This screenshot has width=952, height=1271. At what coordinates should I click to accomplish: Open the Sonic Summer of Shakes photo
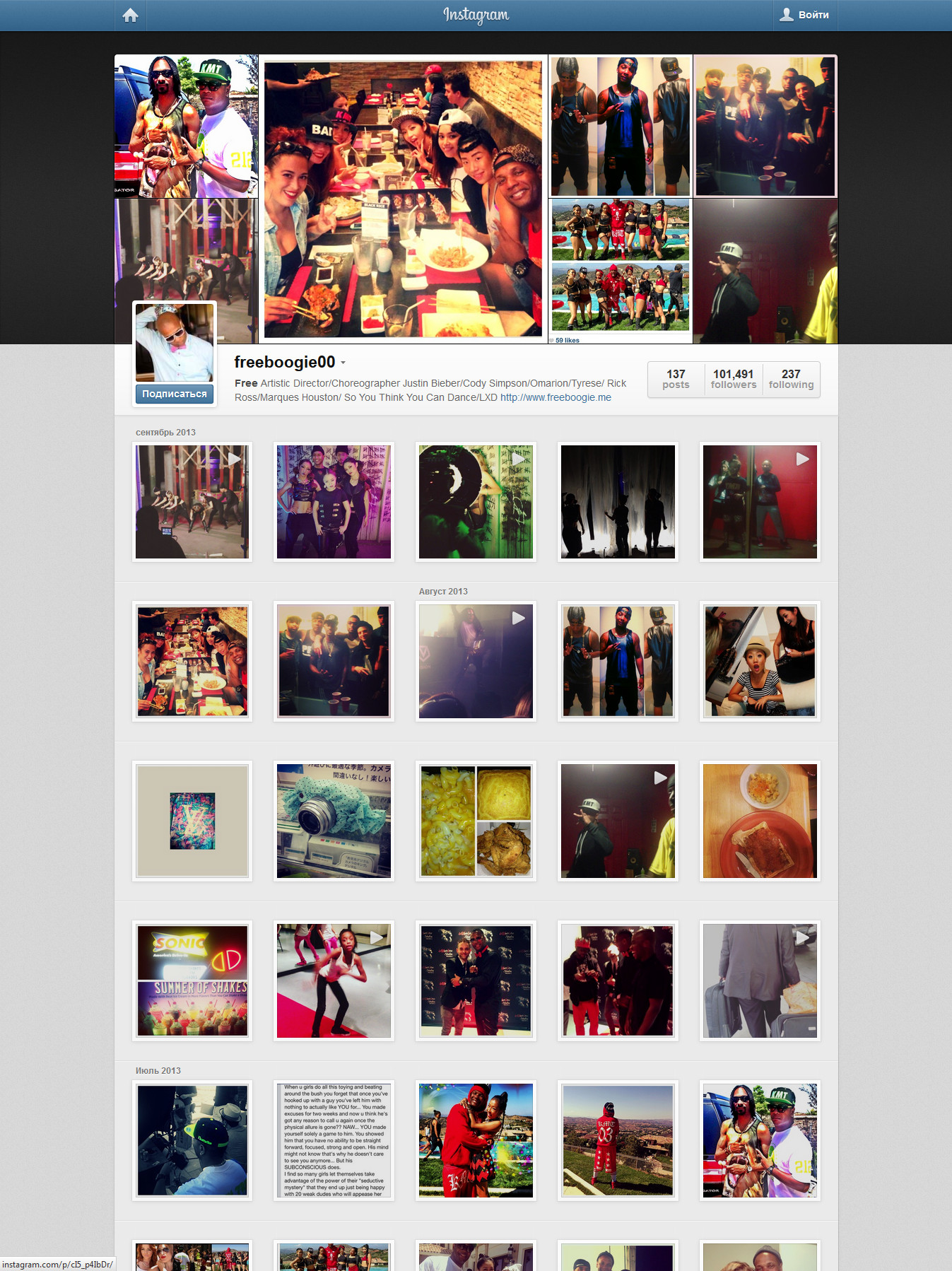[x=192, y=980]
